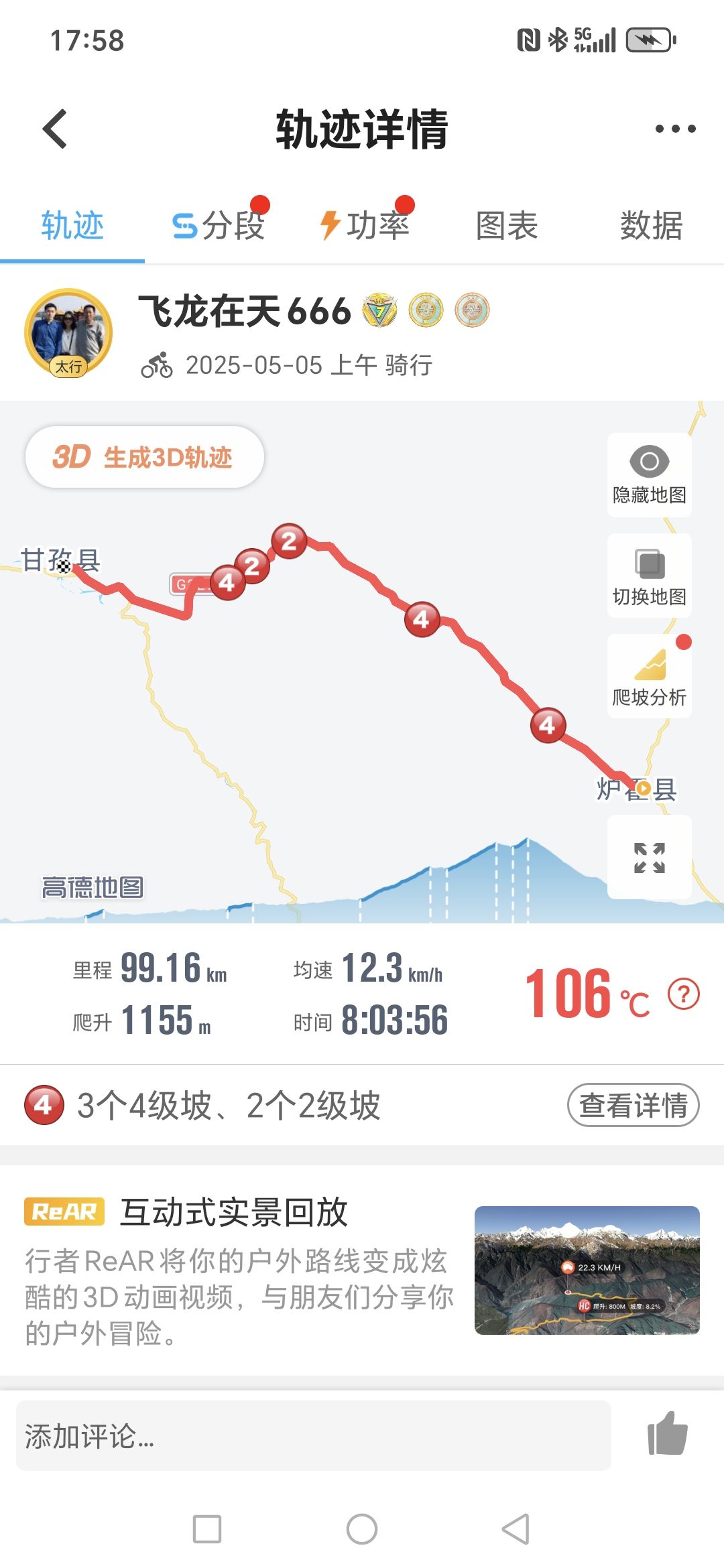The image size is (724, 1568).
Task: Tap the 添加评论 comment field
Action: tap(313, 1436)
